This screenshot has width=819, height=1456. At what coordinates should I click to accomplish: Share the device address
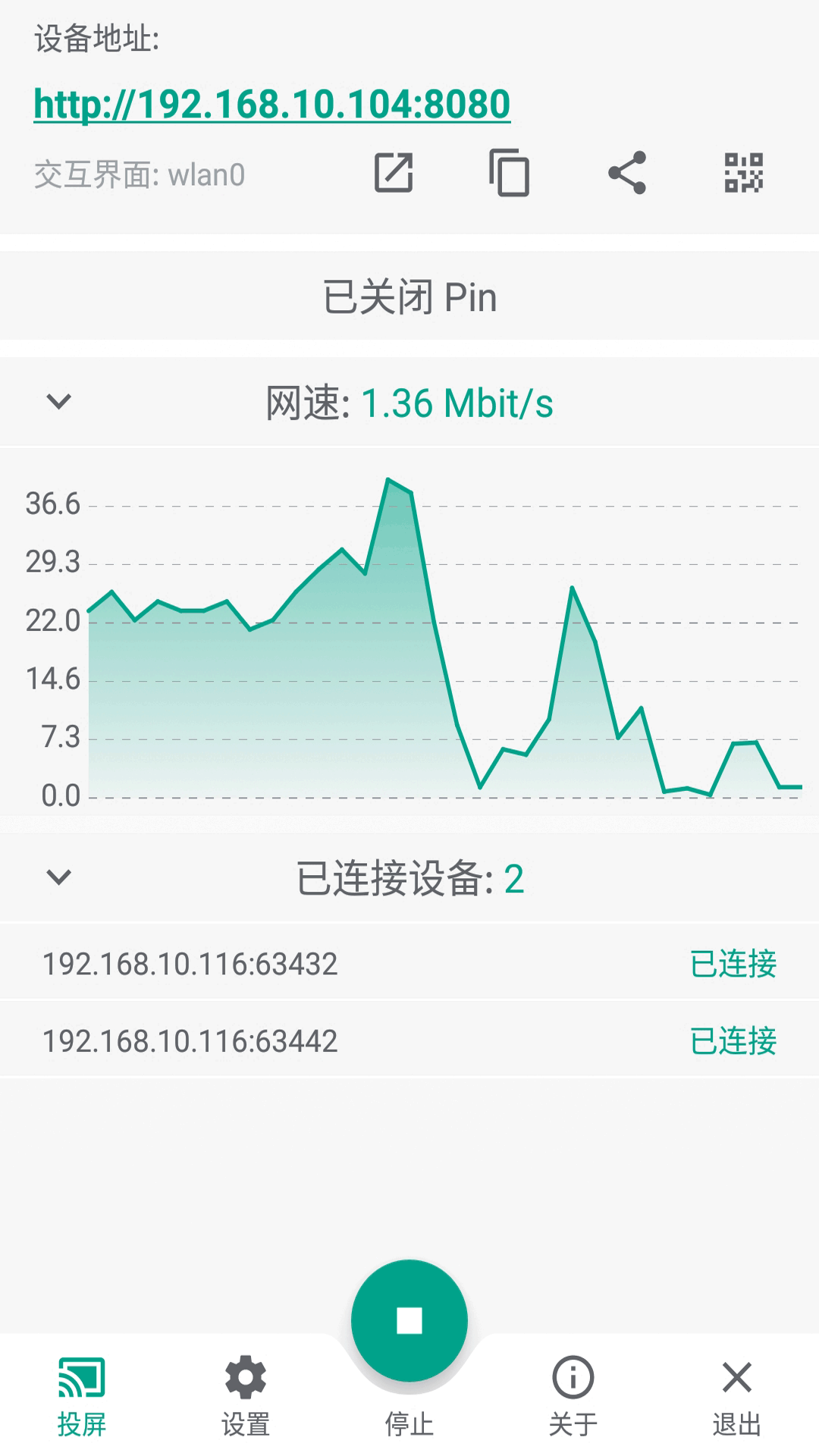627,173
